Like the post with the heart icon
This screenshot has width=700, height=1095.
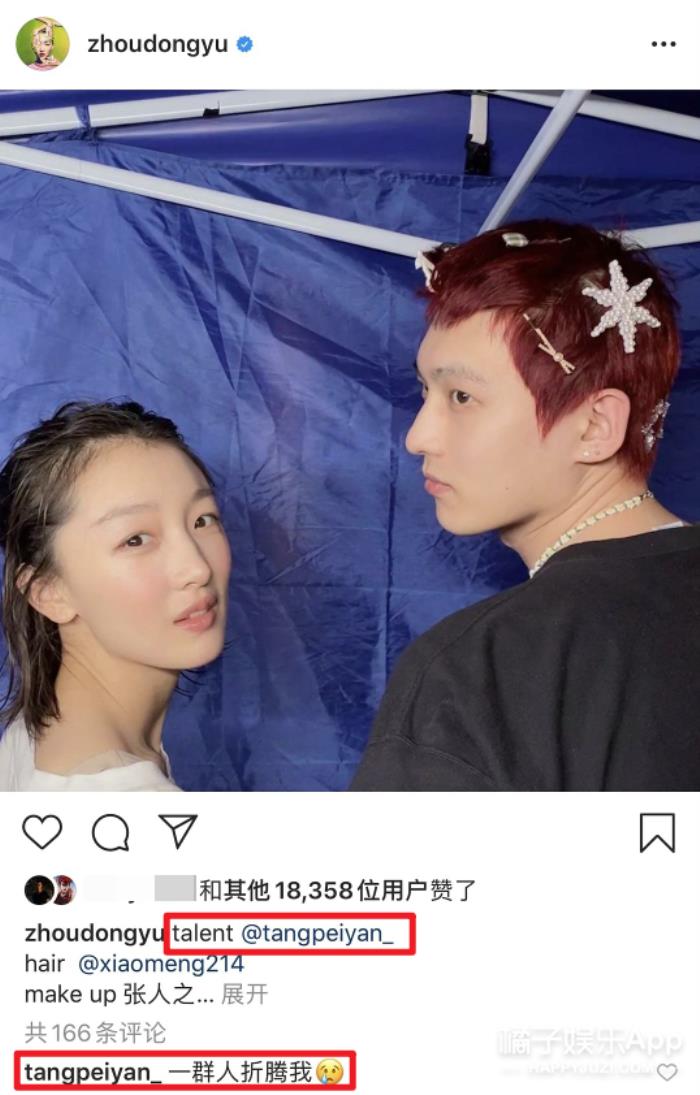42,832
